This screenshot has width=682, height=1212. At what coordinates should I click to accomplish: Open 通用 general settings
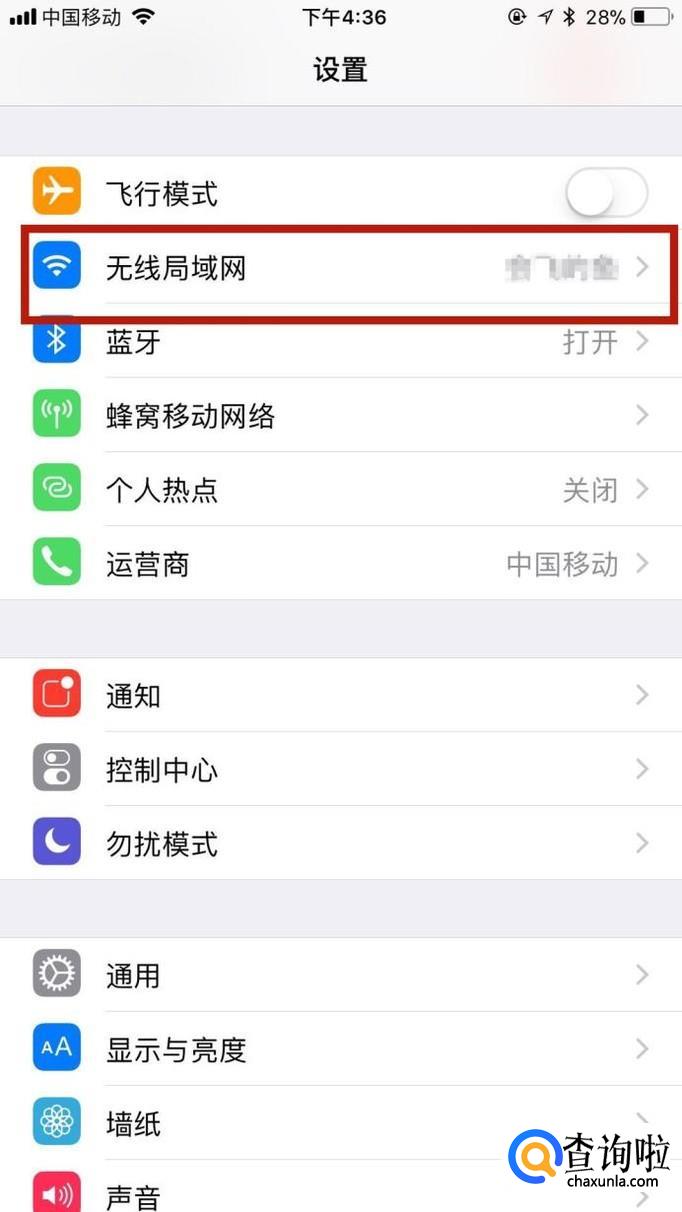[340, 975]
